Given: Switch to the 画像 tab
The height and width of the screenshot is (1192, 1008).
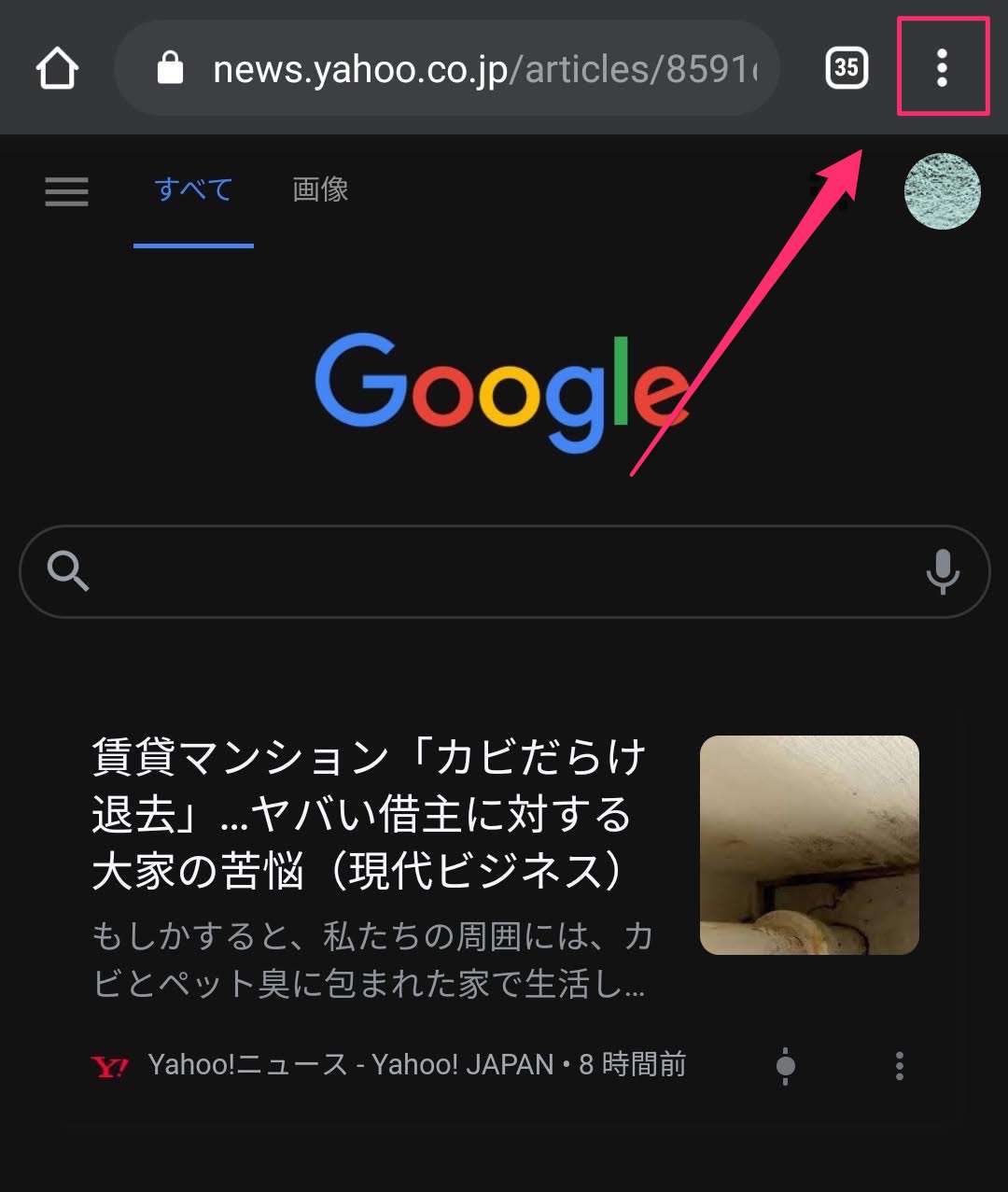Looking at the screenshot, I should (321, 189).
